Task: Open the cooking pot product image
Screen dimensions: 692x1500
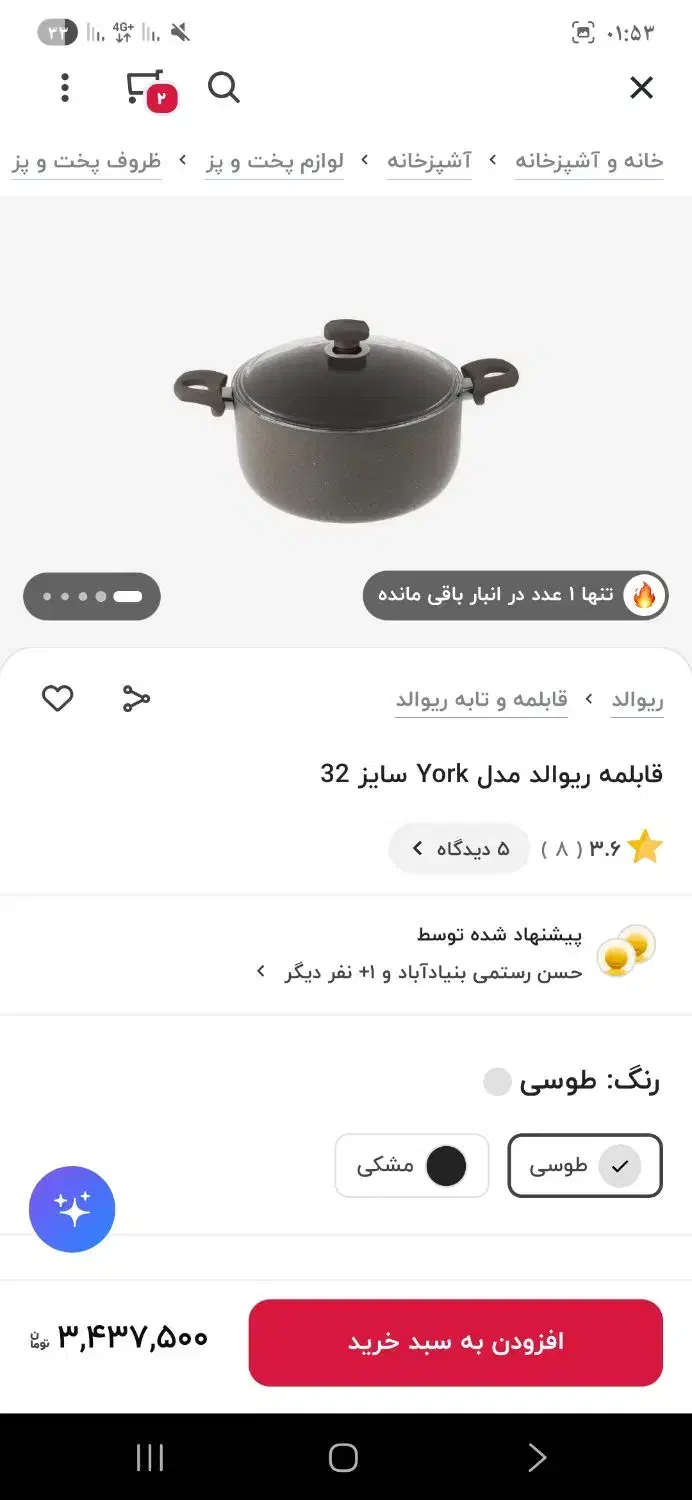Action: pyautogui.click(x=346, y=420)
